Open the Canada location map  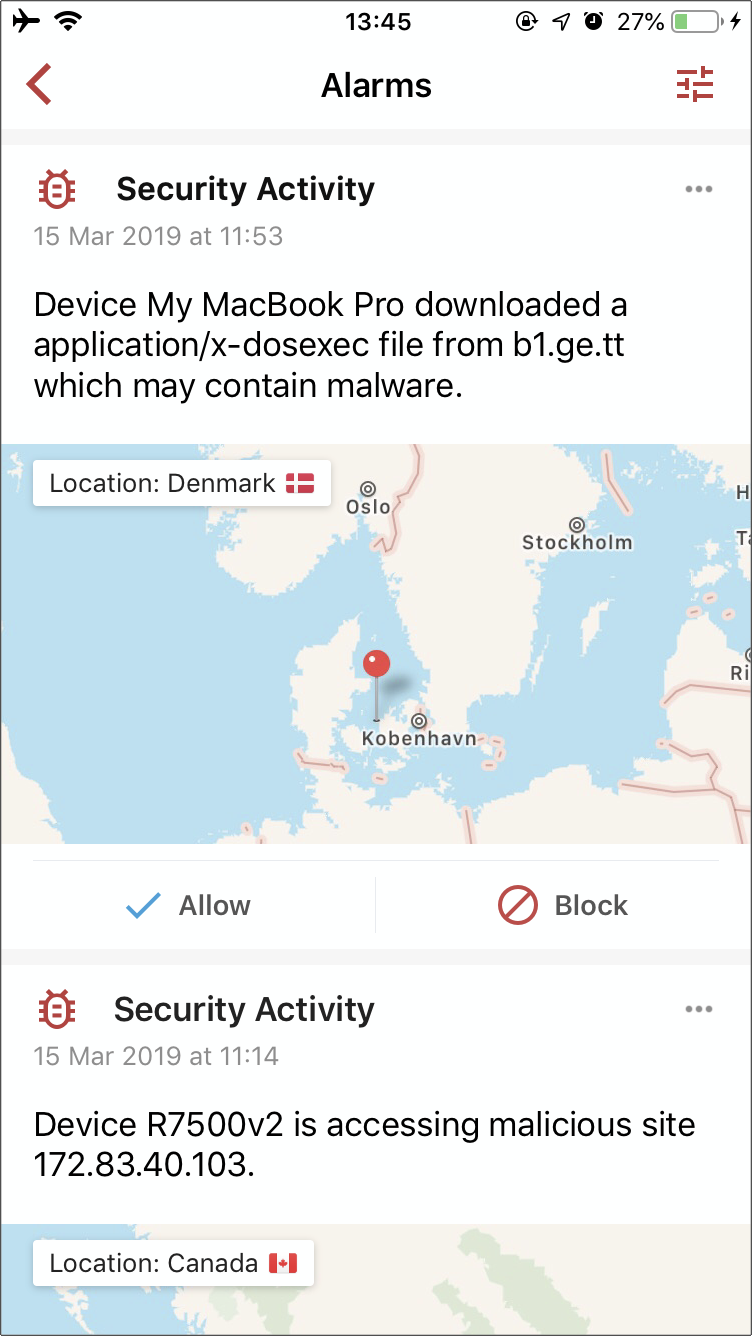click(x=376, y=1279)
